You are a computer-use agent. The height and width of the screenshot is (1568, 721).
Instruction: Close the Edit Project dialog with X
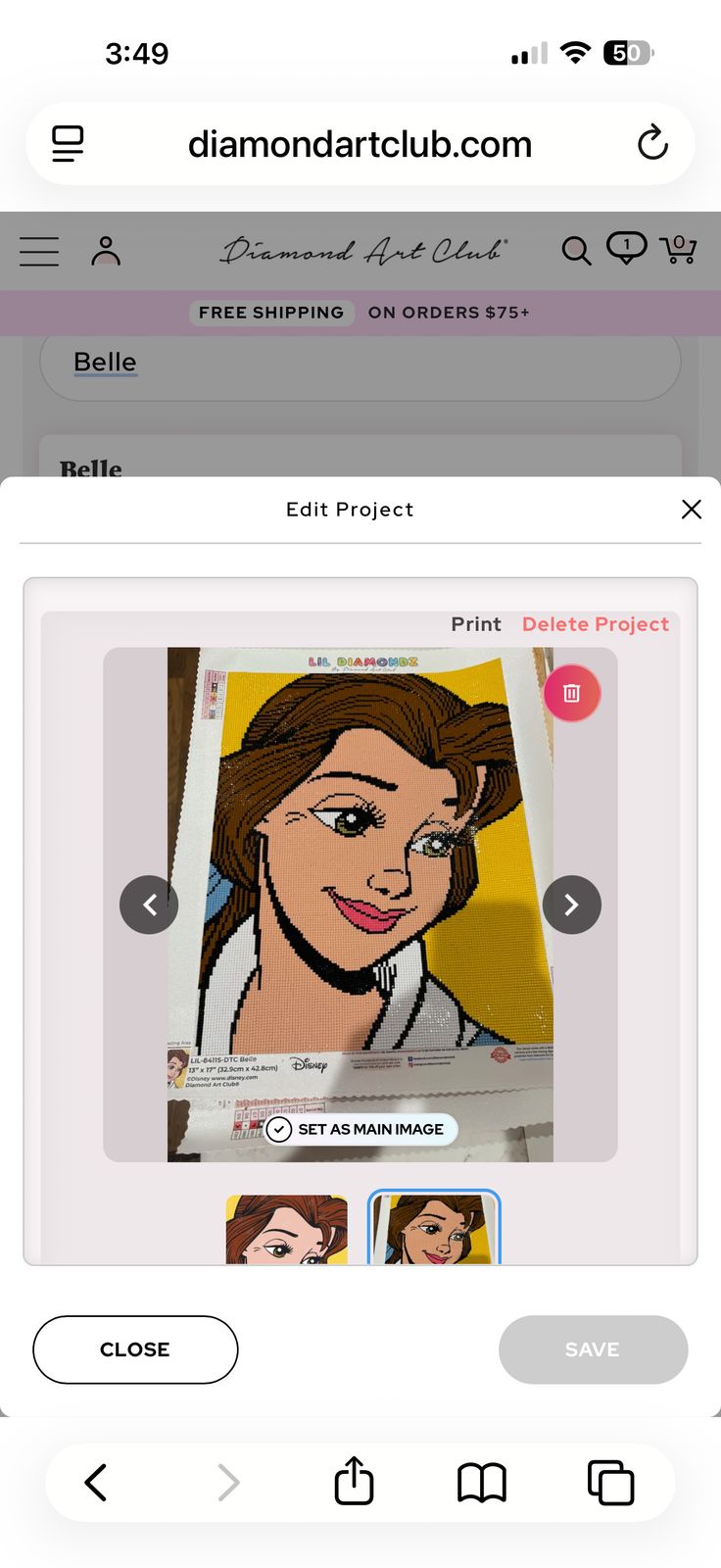pyautogui.click(x=691, y=509)
